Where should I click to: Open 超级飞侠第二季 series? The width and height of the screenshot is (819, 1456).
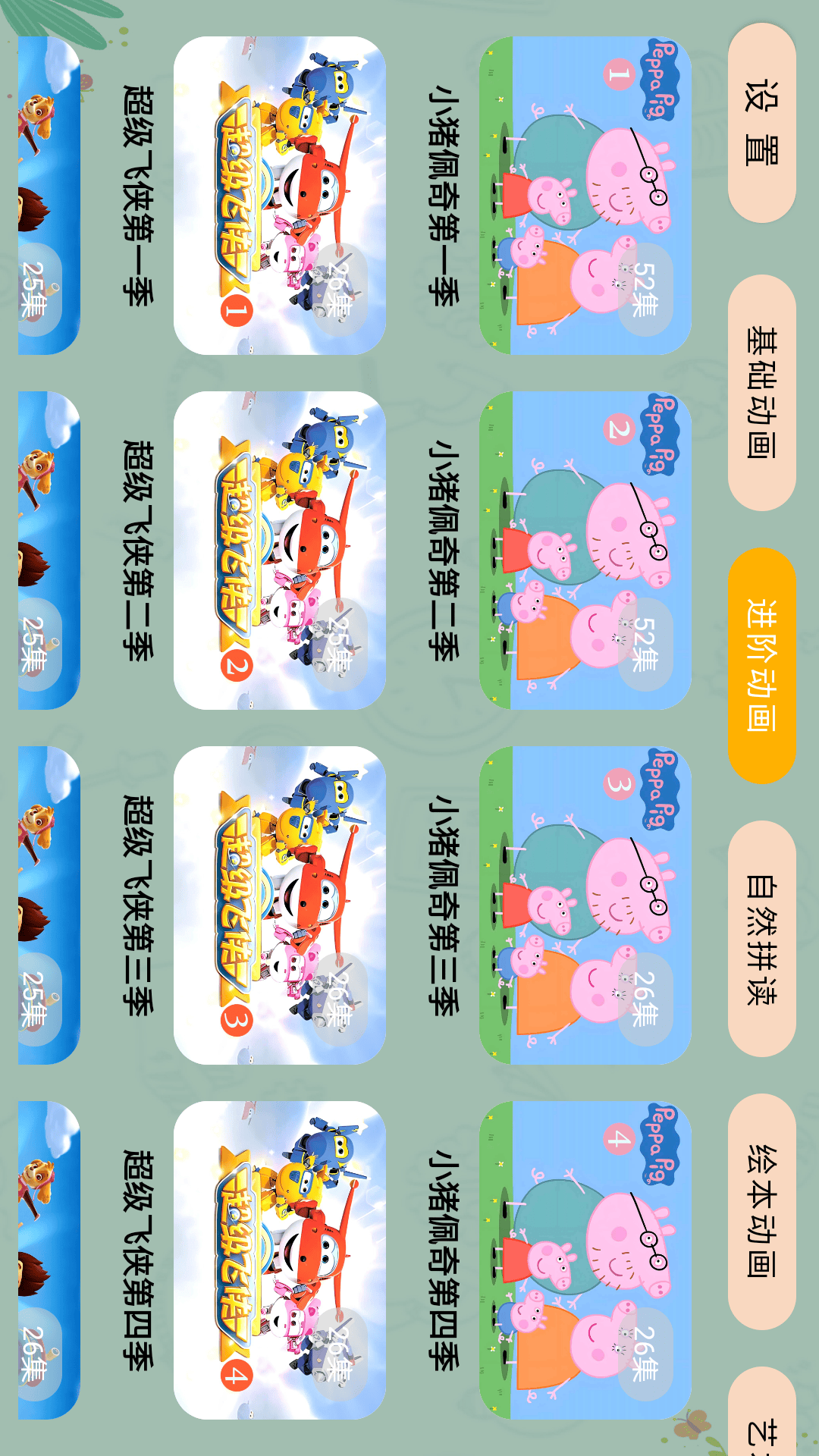pyautogui.click(x=280, y=551)
